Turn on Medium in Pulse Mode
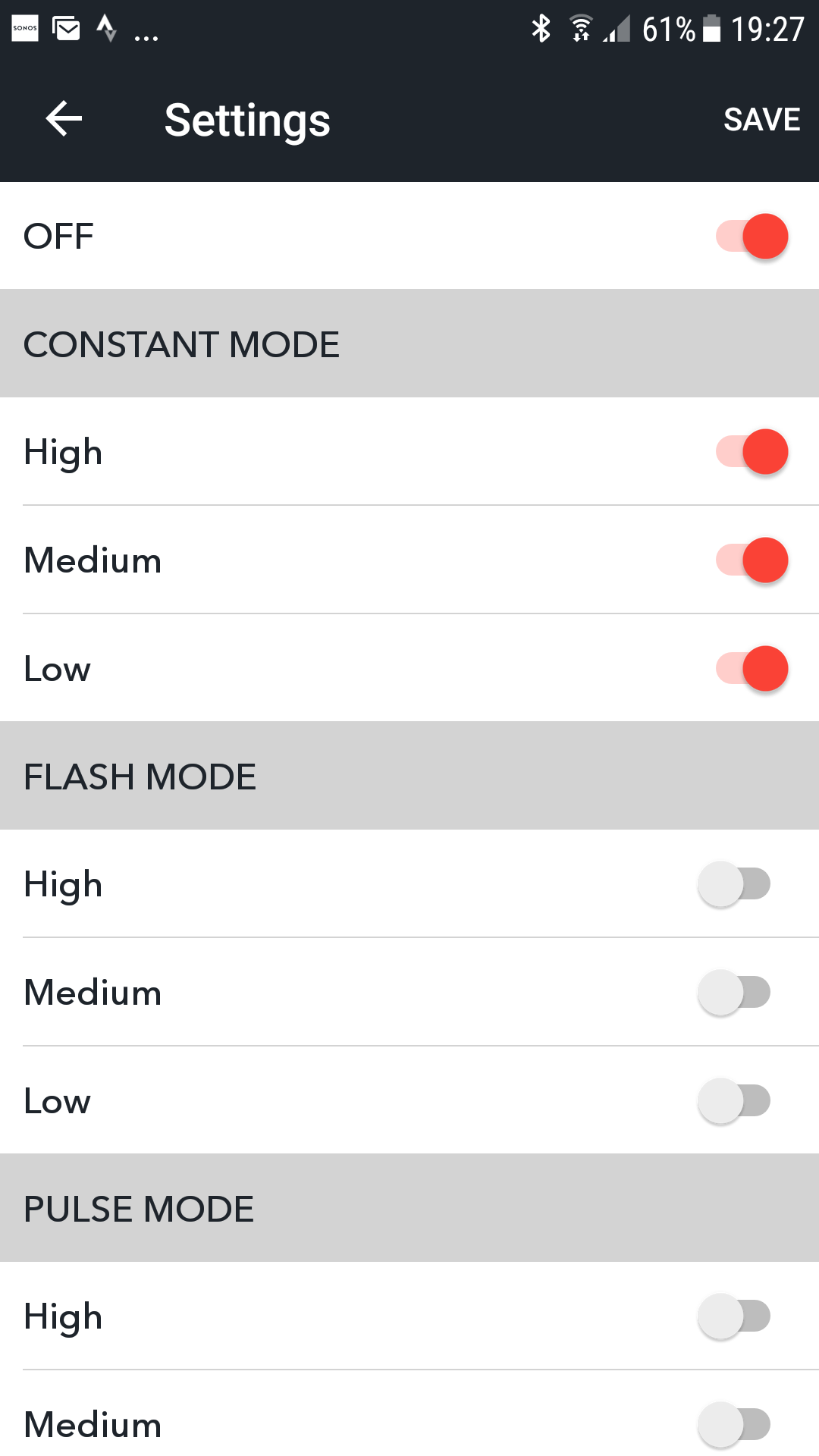The width and height of the screenshot is (819, 1456). tap(734, 1425)
